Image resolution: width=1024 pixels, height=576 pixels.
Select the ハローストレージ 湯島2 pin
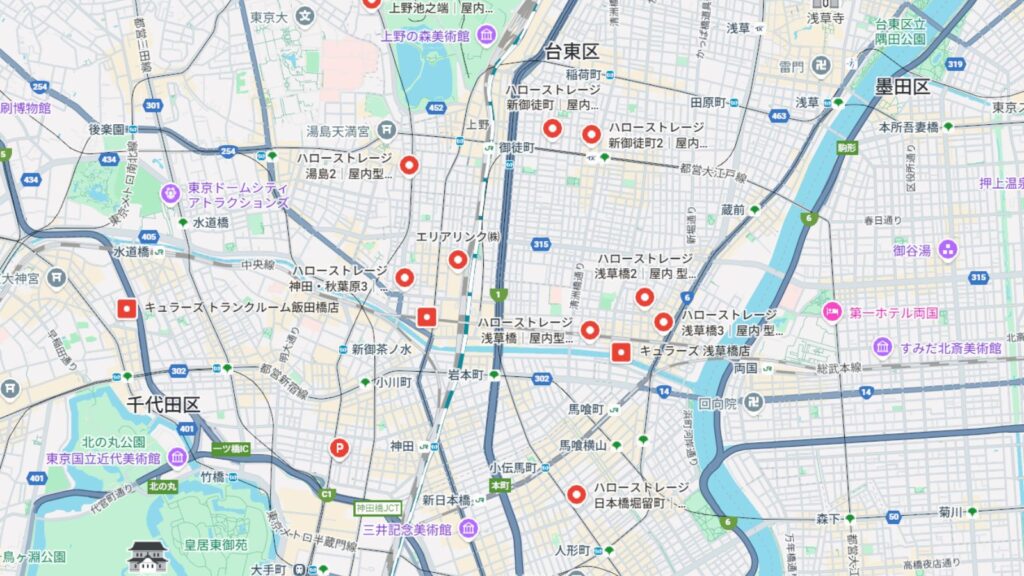pyautogui.click(x=409, y=165)
